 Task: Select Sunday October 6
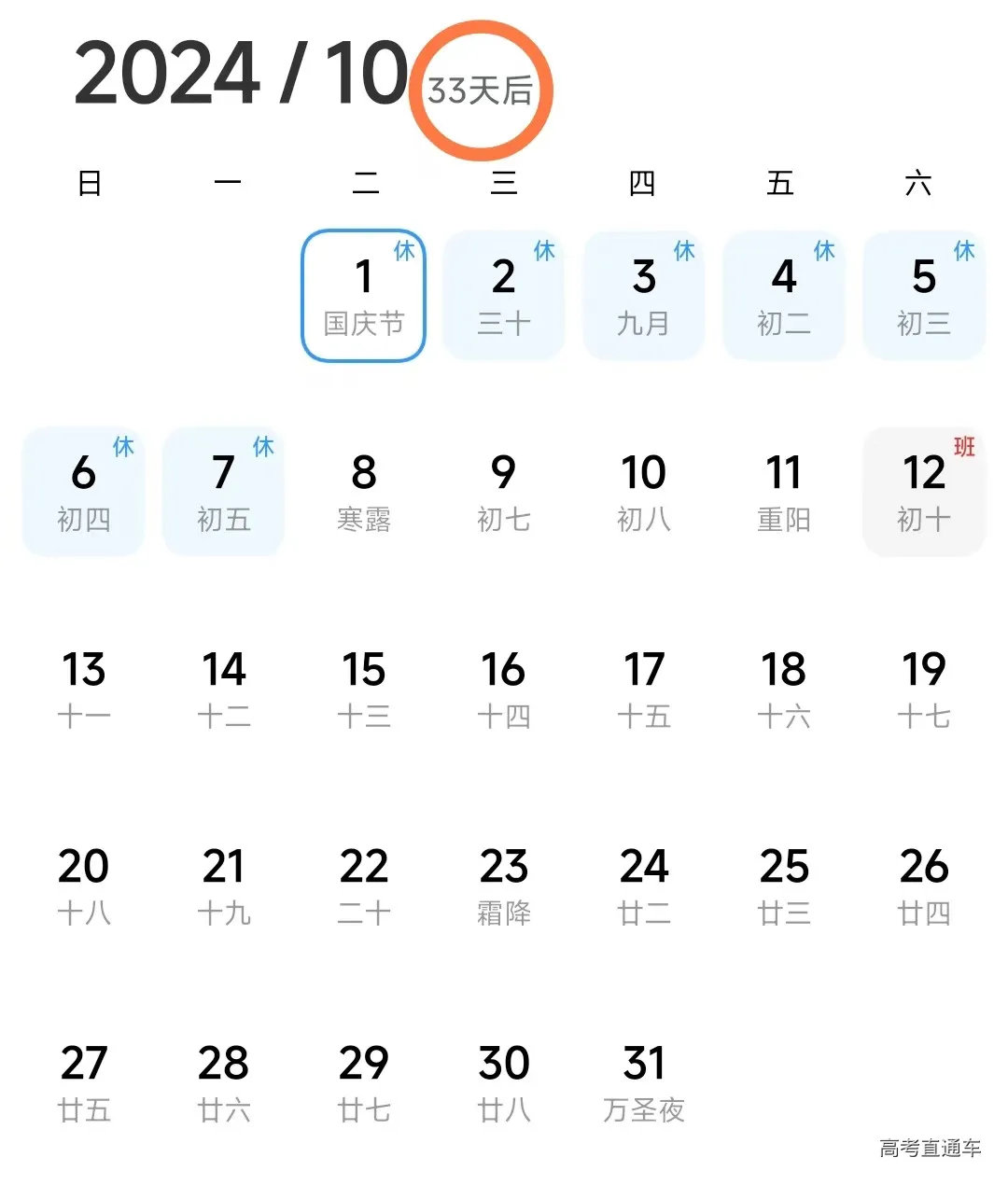(83, 492)
